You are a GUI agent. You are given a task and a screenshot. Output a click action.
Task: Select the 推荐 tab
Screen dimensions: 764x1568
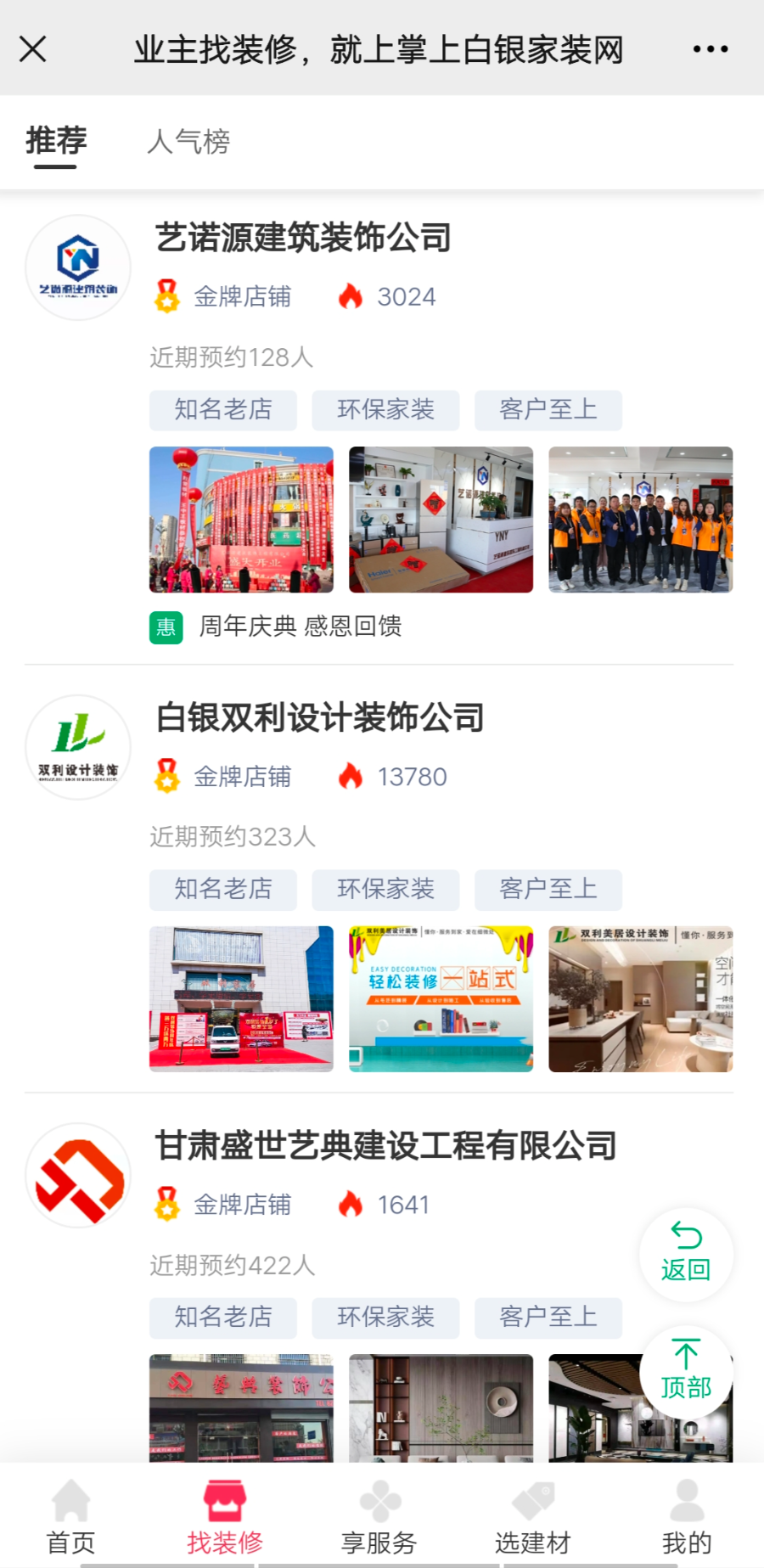[x=56, y=142]
